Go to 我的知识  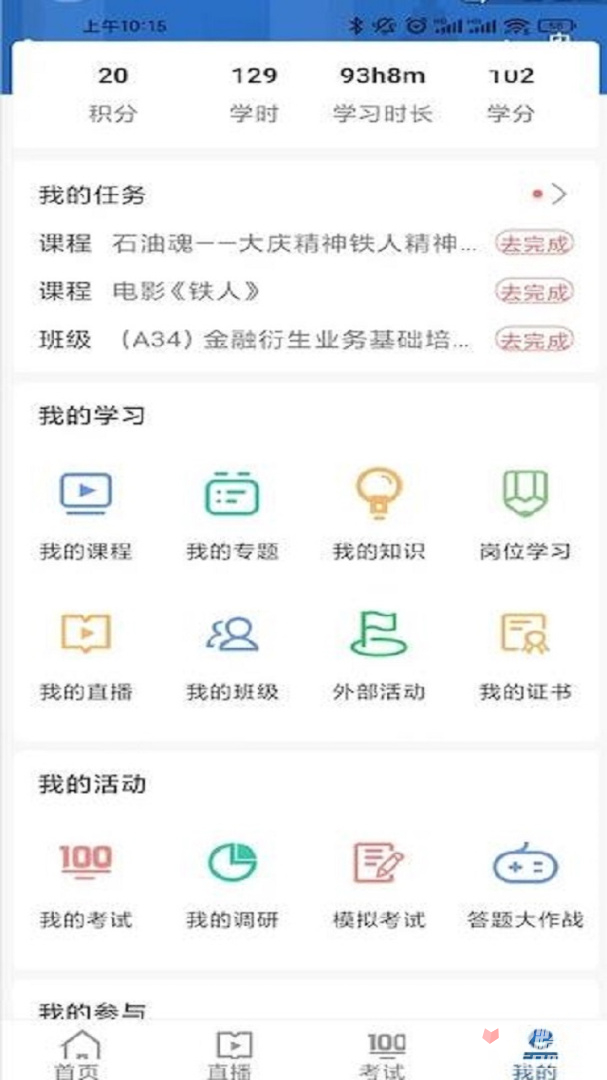[x=379, y=512]
